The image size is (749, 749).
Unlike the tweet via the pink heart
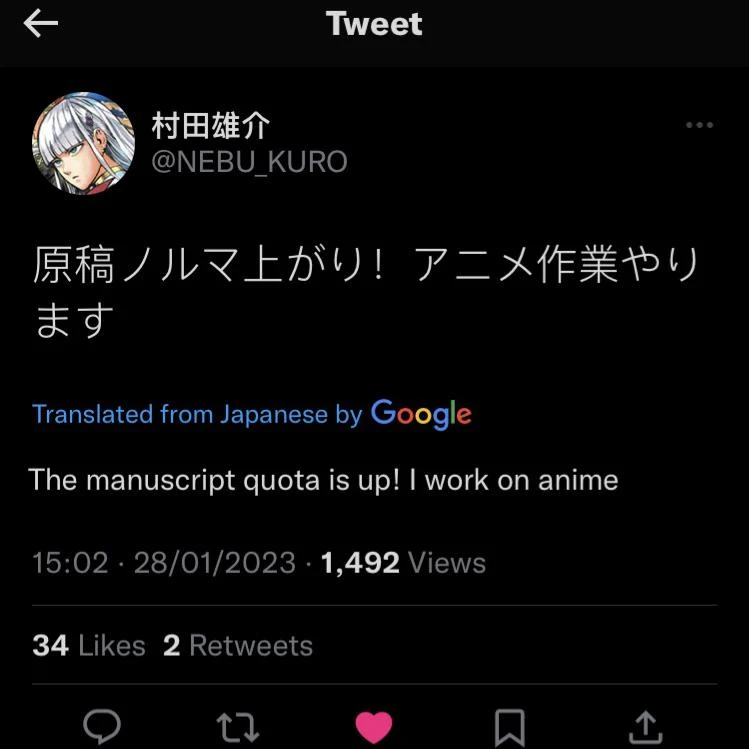374,727
